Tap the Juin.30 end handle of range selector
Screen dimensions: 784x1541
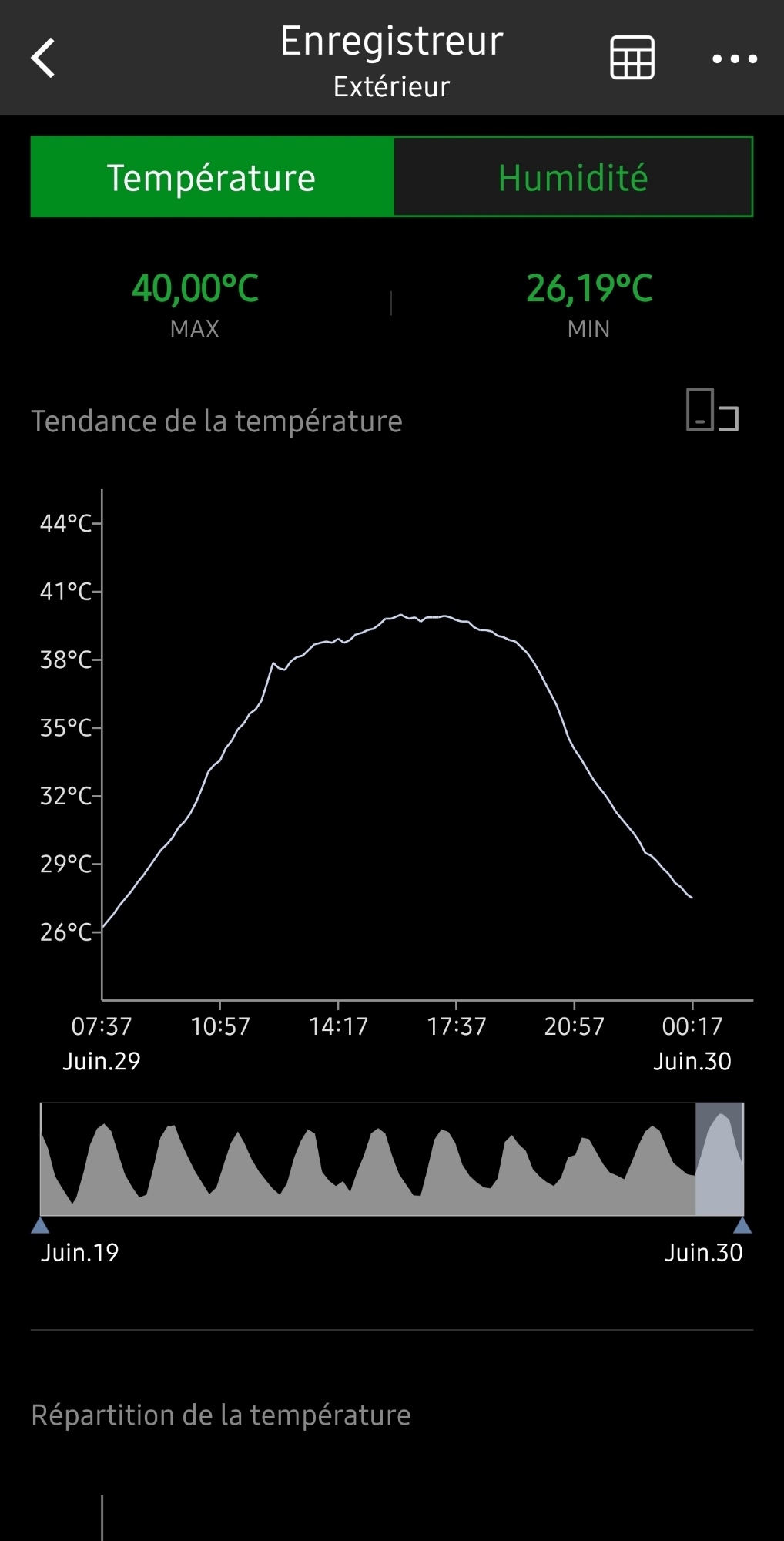click(x=742, y=1225)
